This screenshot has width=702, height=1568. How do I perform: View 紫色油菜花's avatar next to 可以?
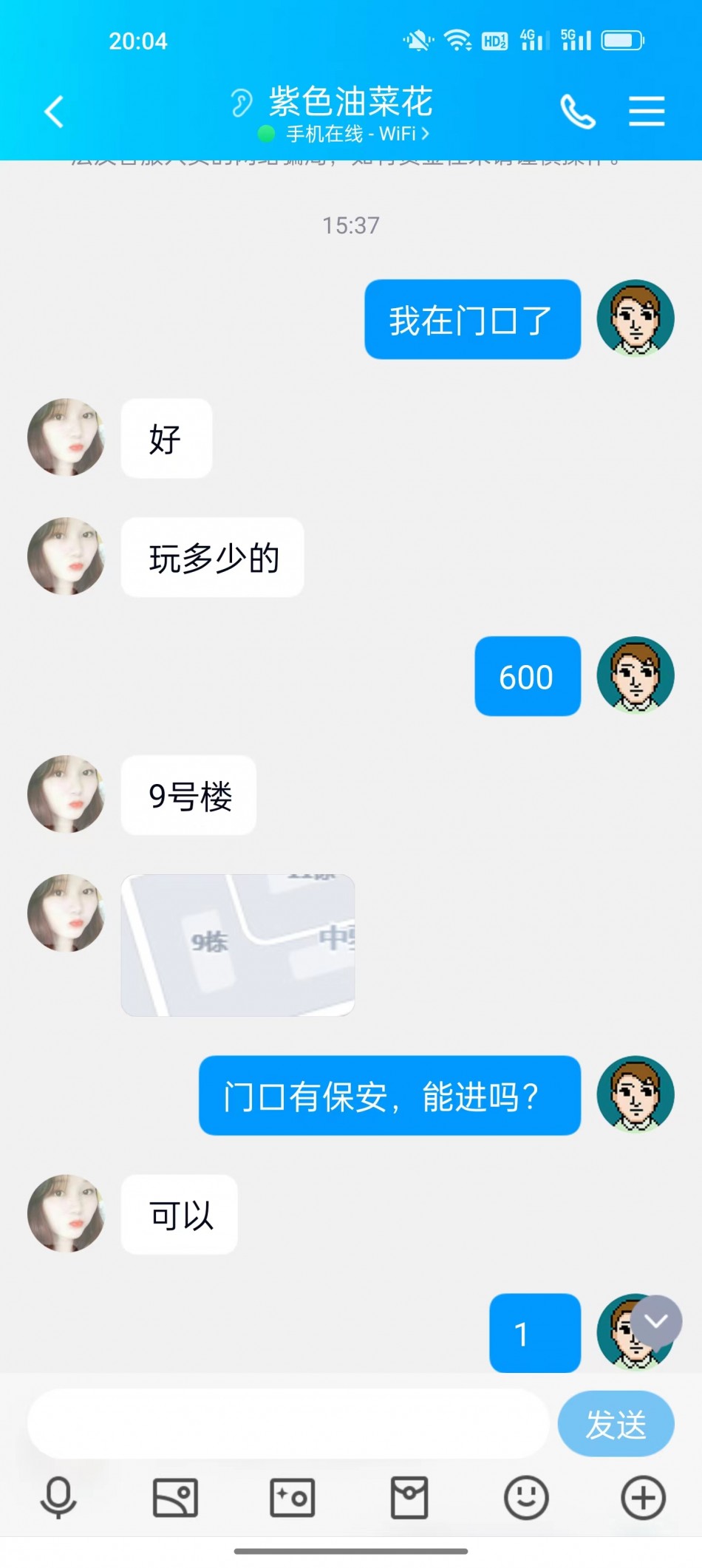pos(66,1213)
